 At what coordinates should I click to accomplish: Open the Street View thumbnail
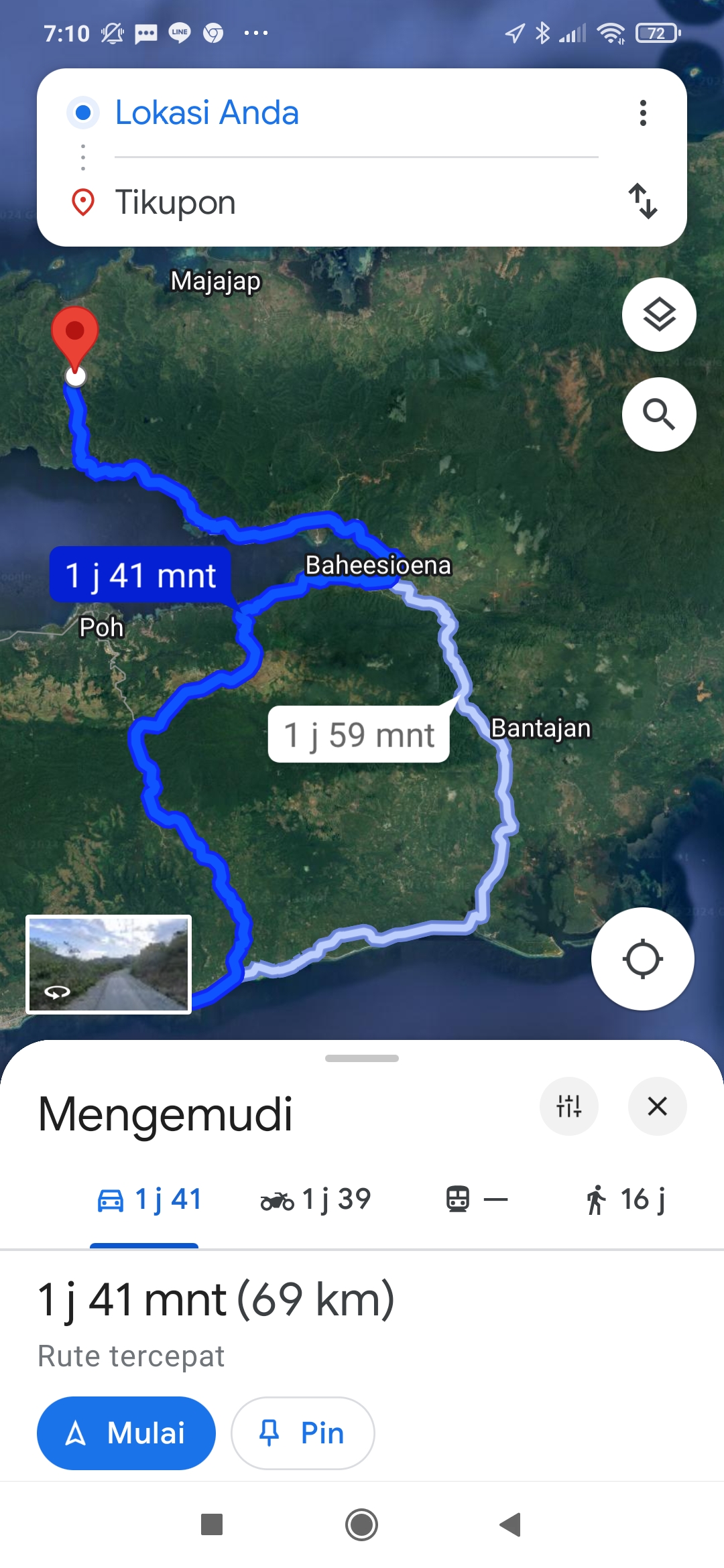click(109, 964)
